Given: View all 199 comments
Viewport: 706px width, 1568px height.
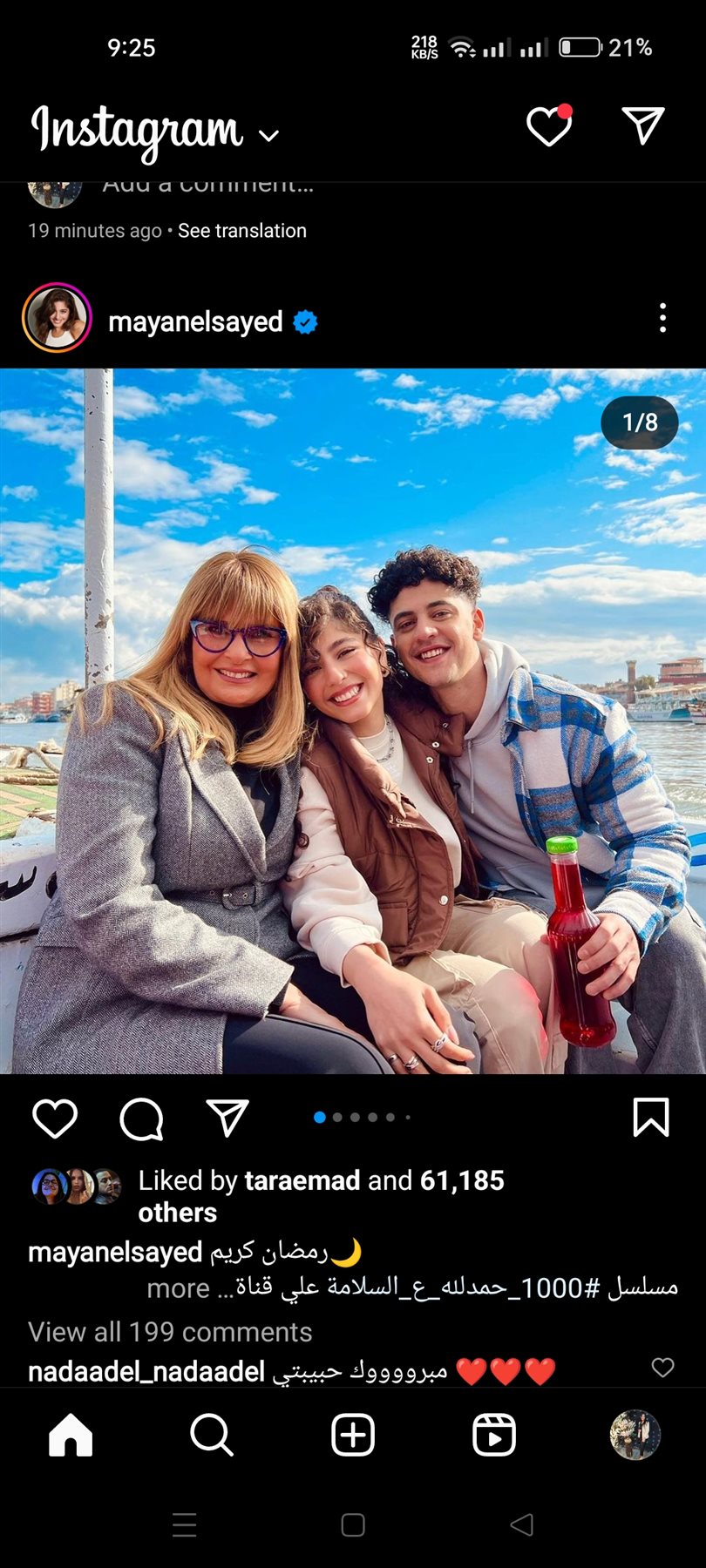Looking at the screenshot, I should pos(170,1332).
